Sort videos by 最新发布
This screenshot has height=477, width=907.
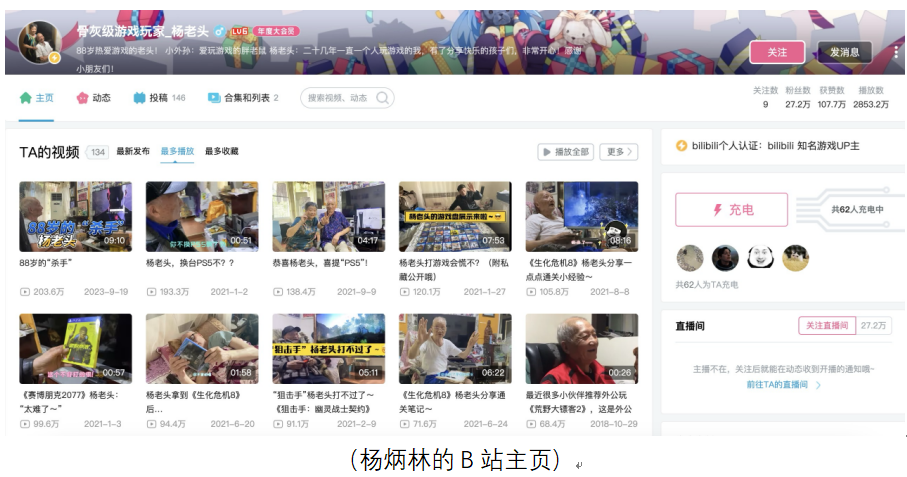coord(133,152)
